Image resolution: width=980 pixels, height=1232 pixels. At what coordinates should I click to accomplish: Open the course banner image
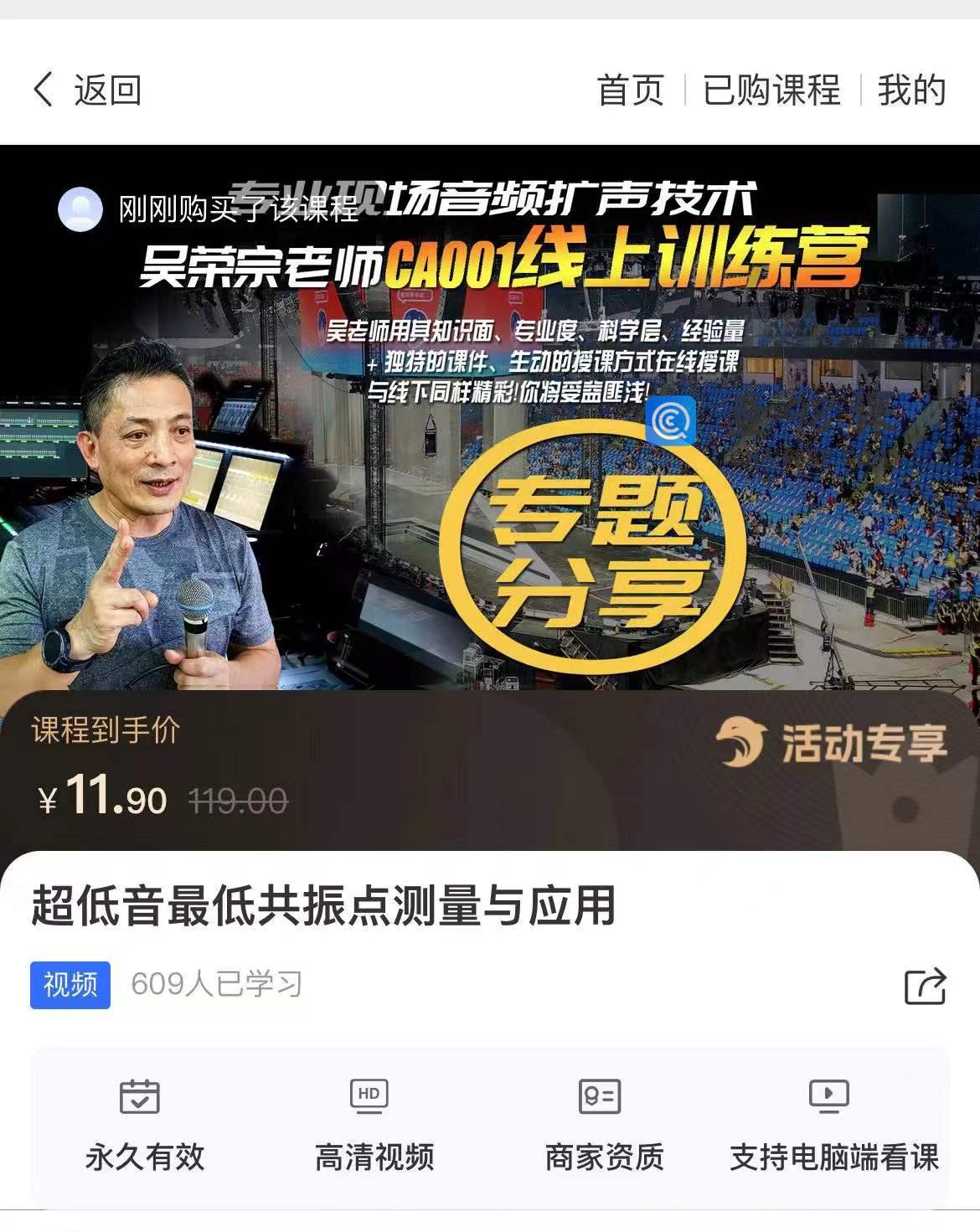(490, 419)
